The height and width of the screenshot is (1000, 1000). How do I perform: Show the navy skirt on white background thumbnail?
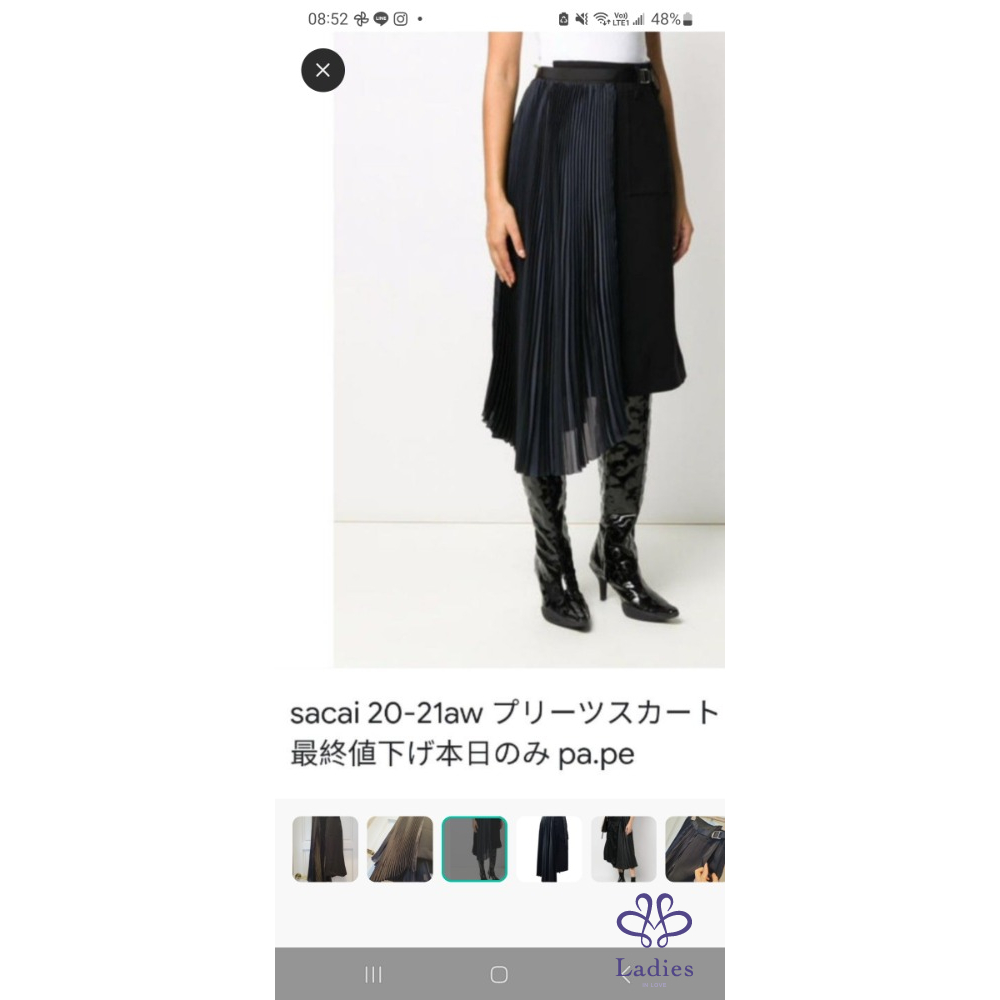point(549,849)
